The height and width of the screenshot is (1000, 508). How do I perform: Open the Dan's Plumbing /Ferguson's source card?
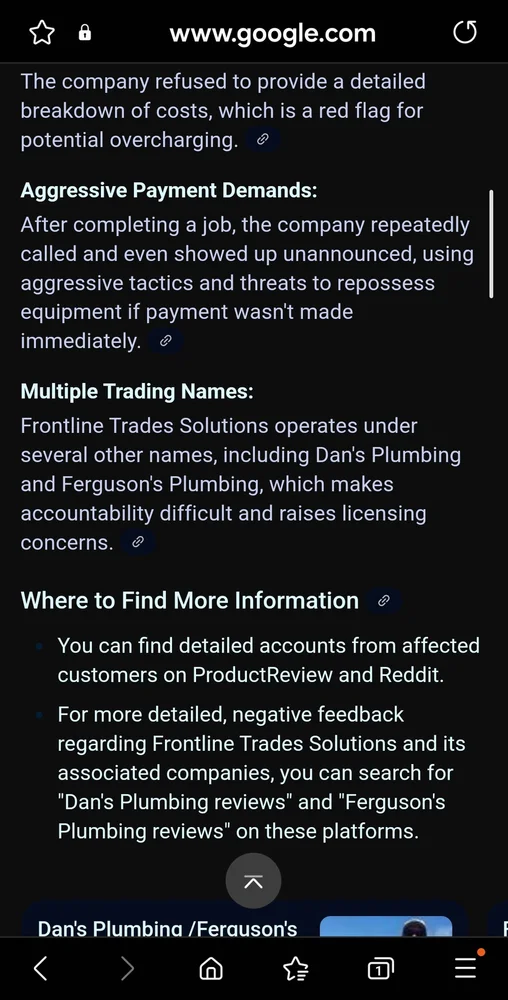(x=245, y=920)
